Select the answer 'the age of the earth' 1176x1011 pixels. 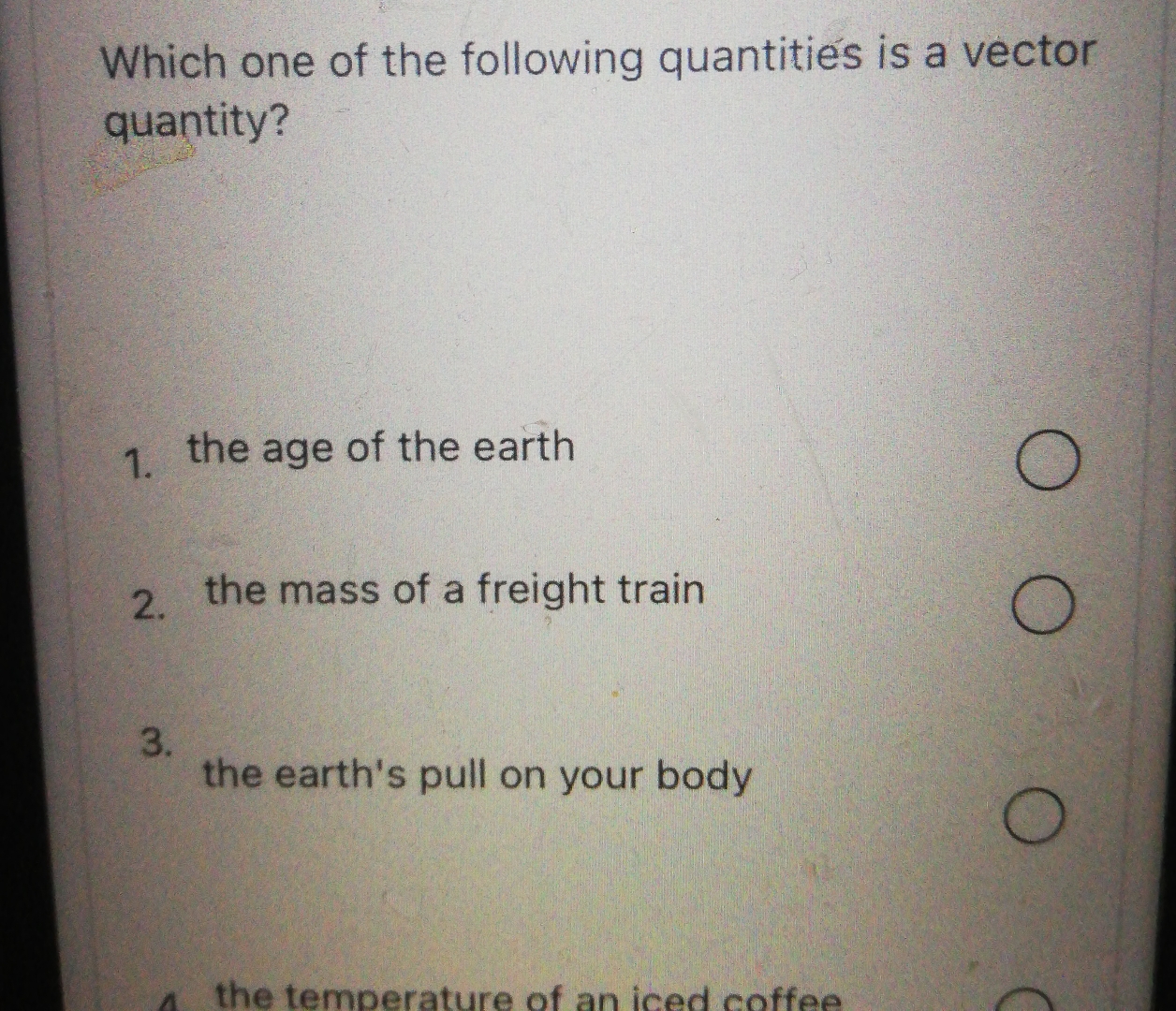tap(1048, 462)
